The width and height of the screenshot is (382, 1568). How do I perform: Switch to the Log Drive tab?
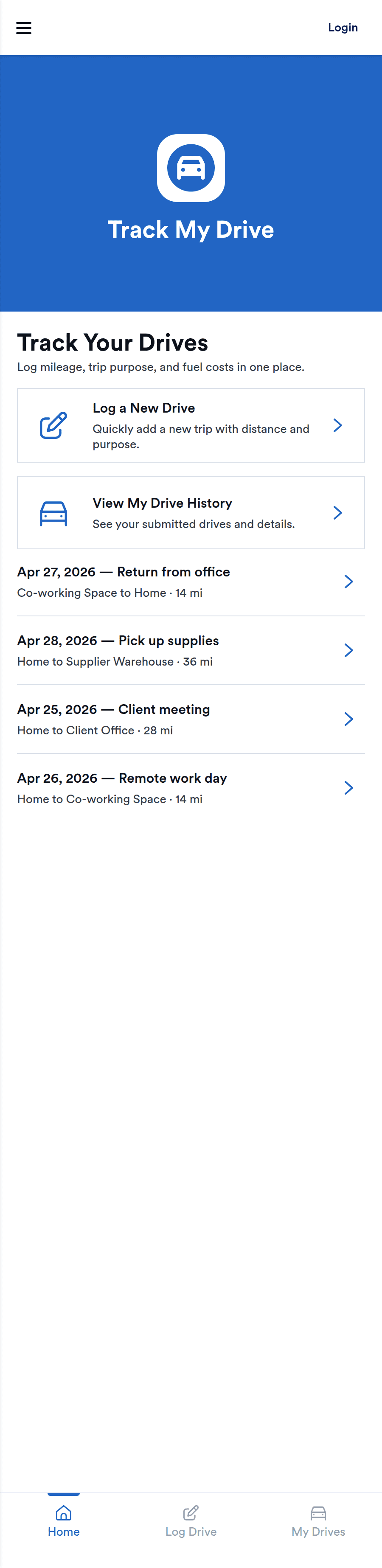(191, 1521)
